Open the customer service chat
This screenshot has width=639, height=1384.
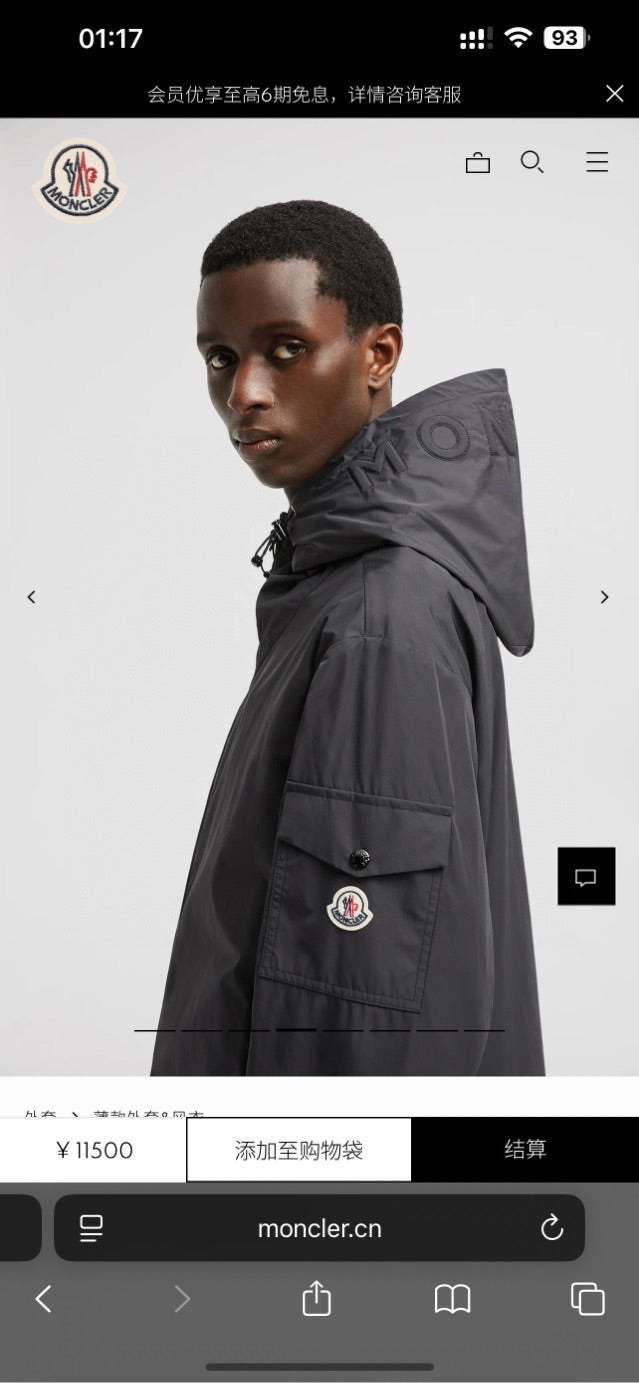click(586, 877)
